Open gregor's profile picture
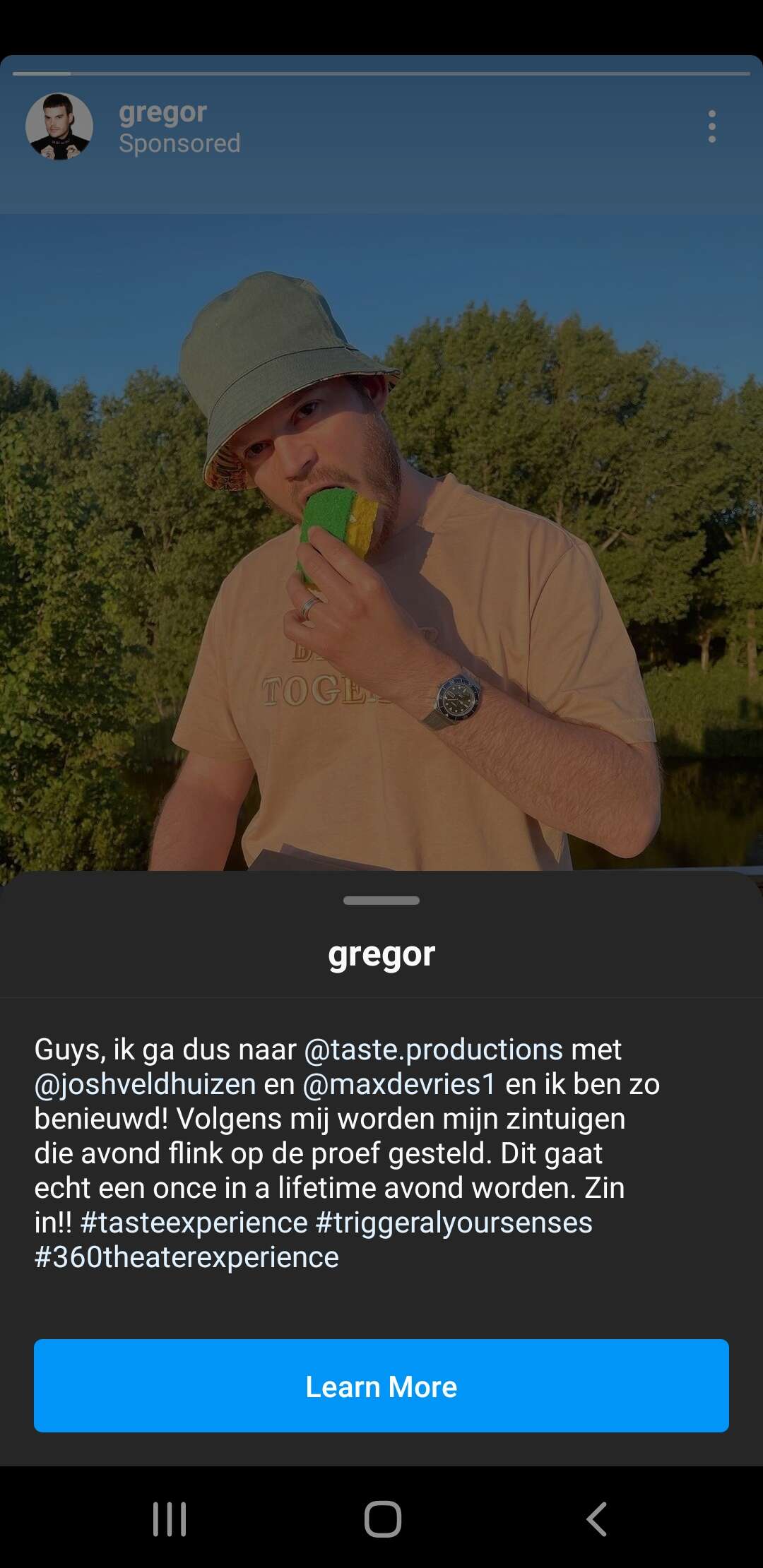763x1568 pixels. [59, 126]
